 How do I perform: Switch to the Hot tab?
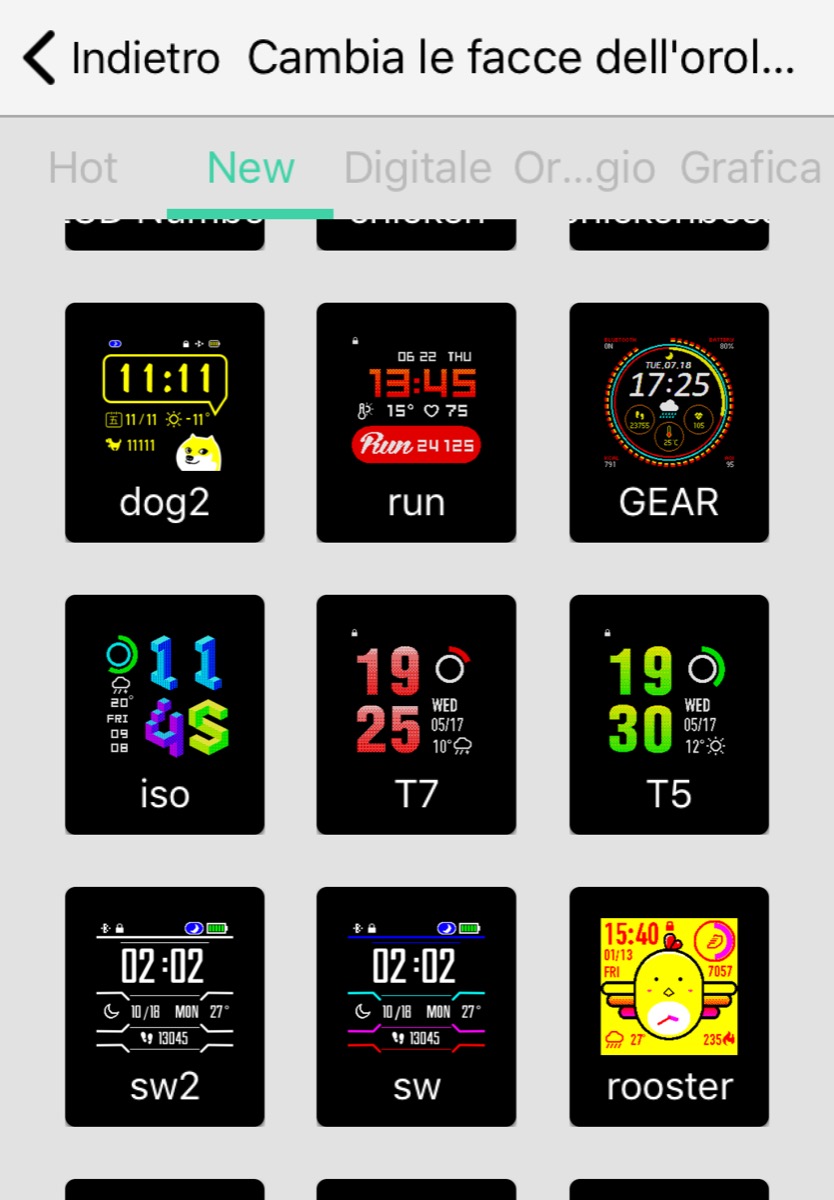coord(83,168)
